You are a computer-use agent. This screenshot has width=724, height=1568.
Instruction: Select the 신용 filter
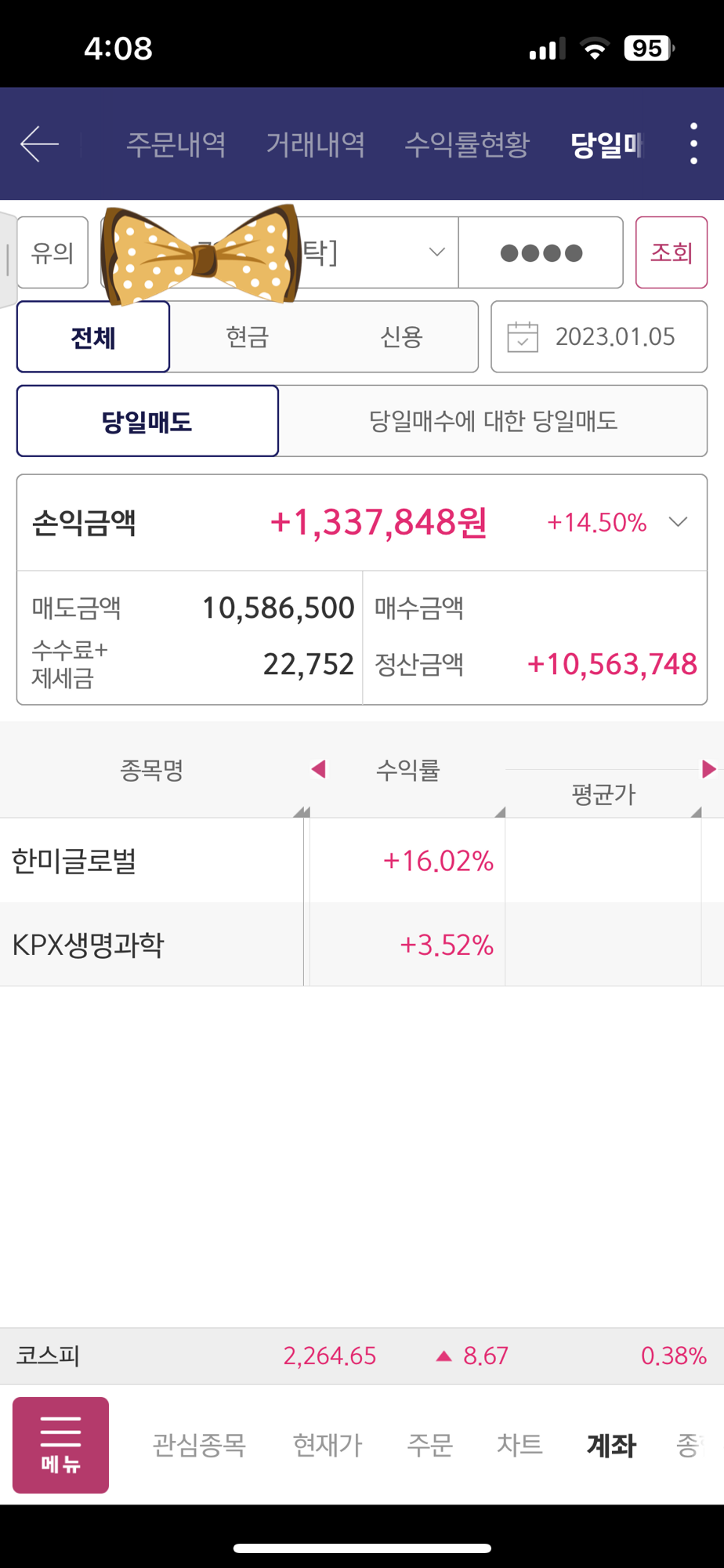point(401,337)
